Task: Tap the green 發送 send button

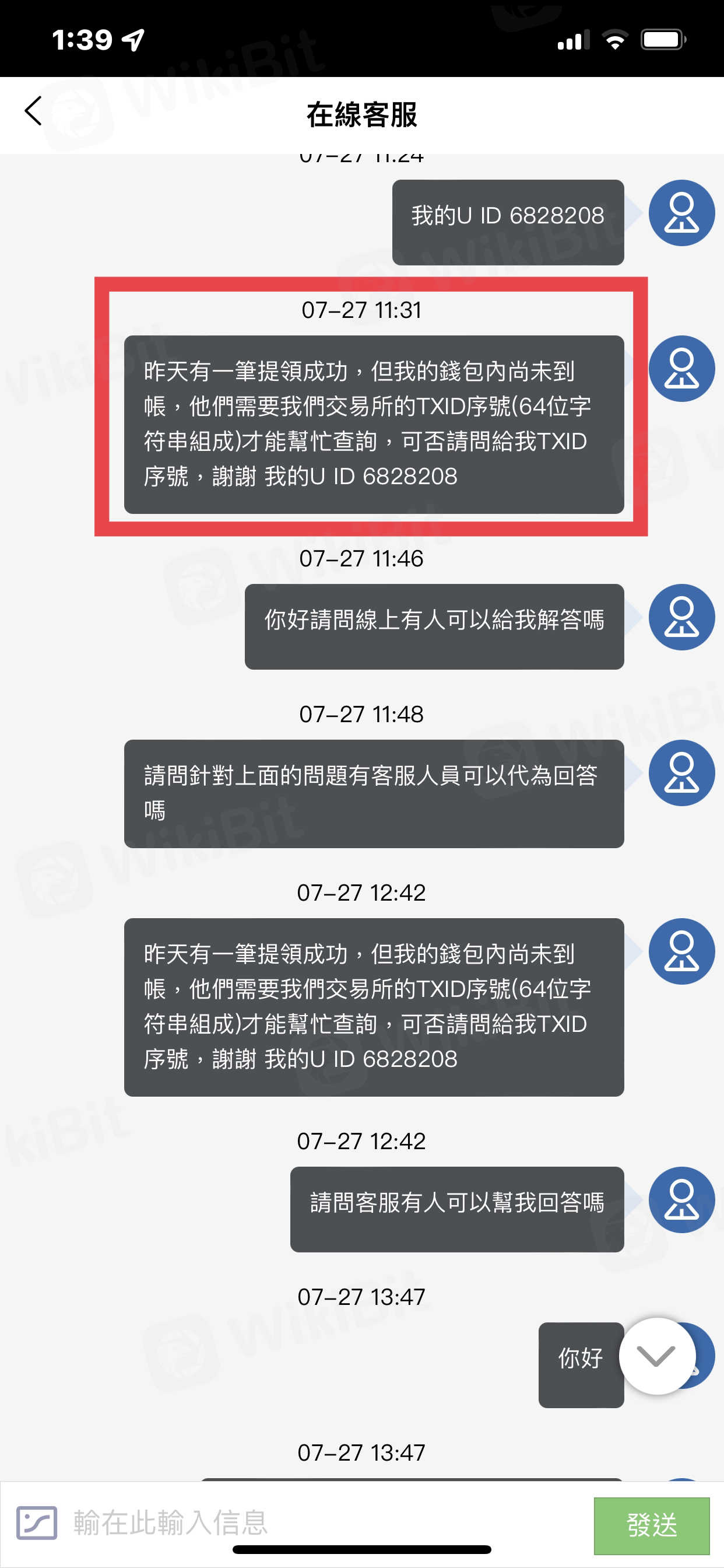Action: coord(652,1525)
